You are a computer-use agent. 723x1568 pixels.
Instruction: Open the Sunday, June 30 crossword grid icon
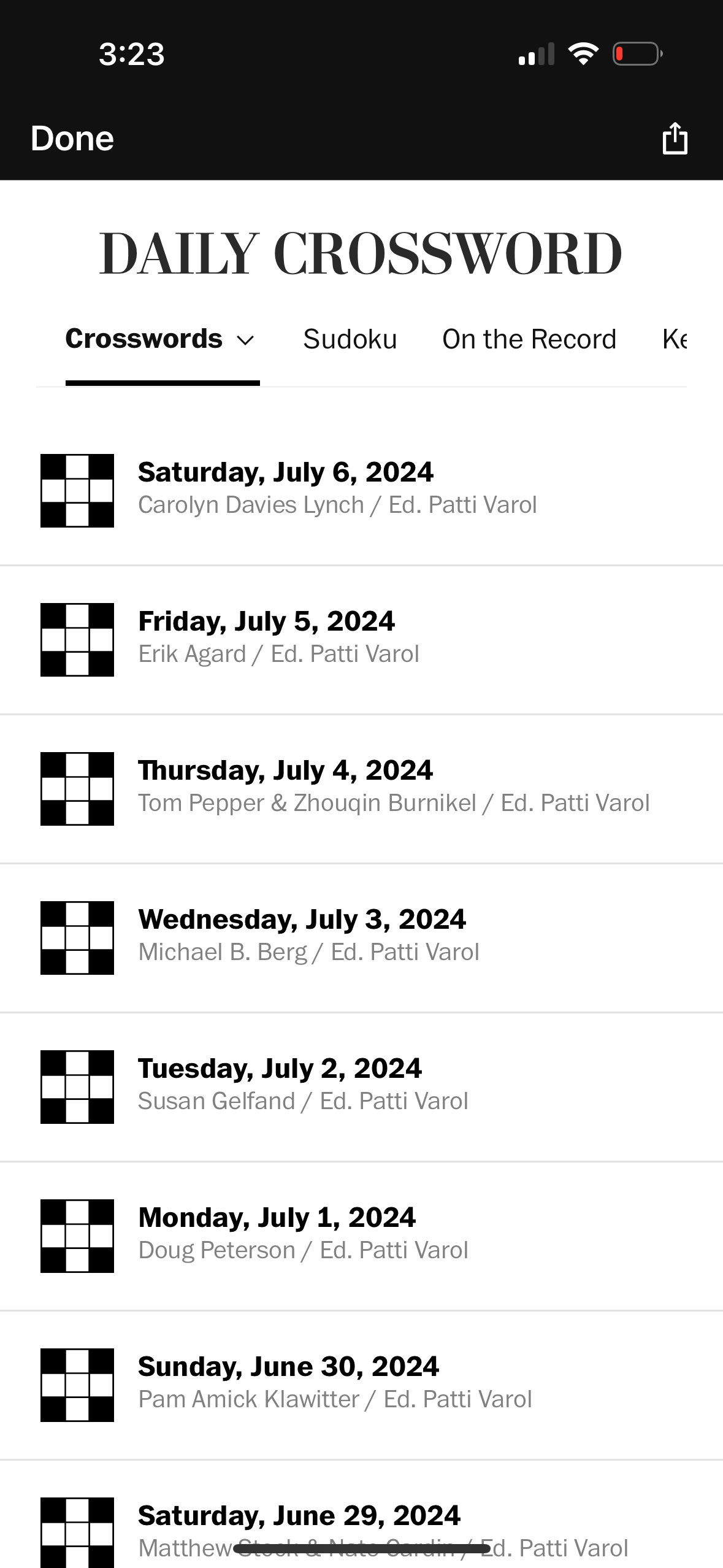77,1384
